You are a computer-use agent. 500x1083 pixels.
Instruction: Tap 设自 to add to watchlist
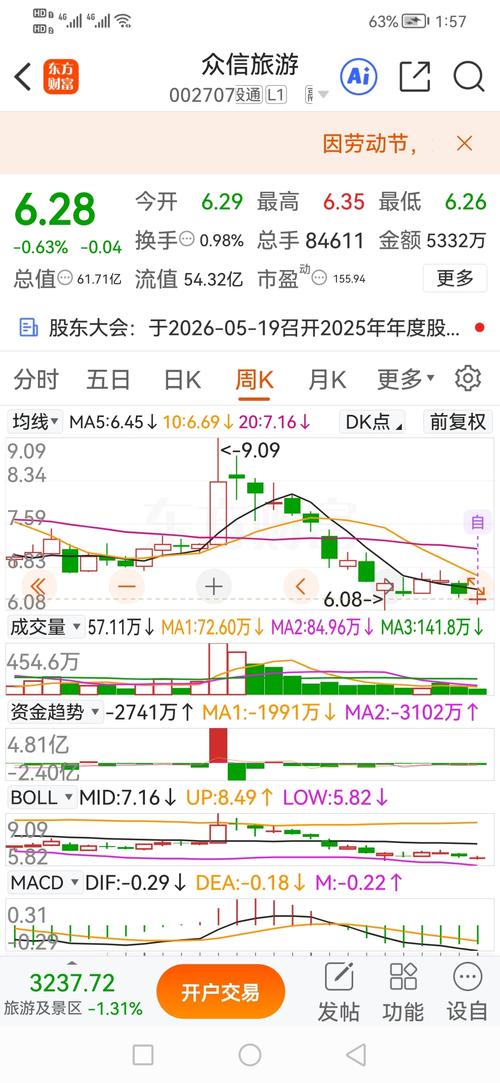pos(468,993)
